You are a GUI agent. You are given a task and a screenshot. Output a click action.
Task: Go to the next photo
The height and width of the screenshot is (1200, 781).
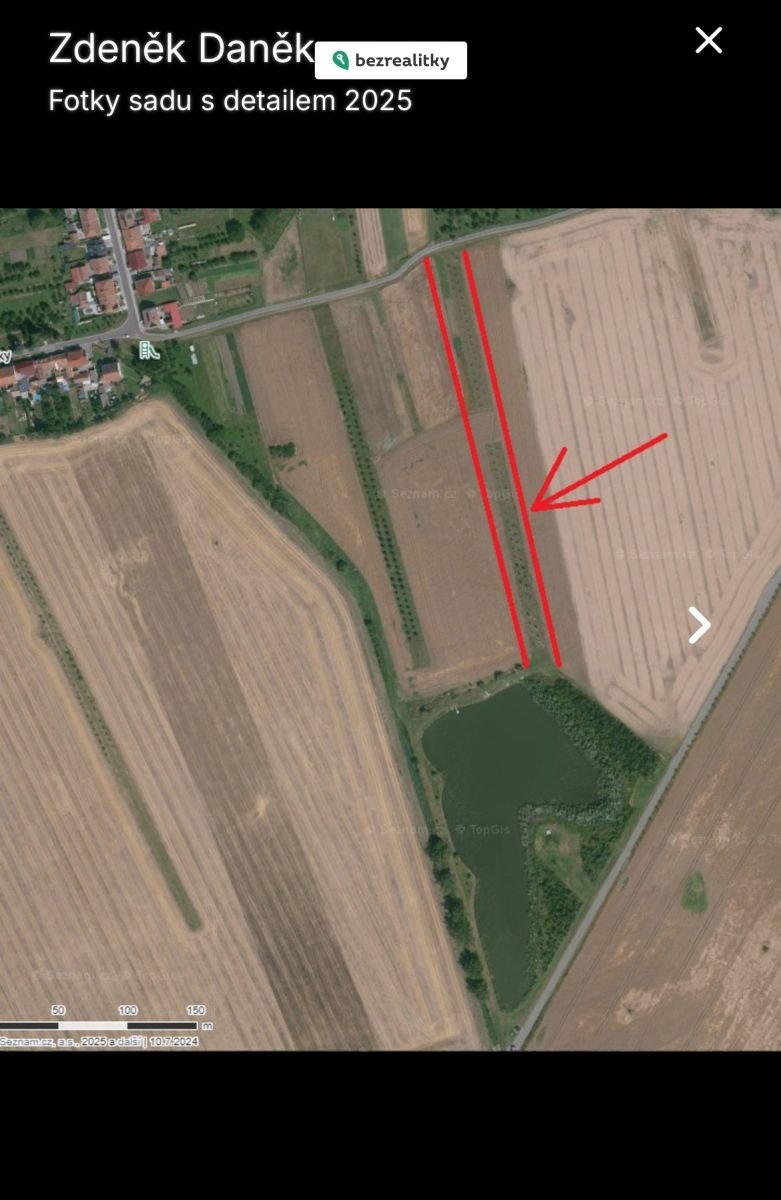pyautogui.click(x=699, y=625)
